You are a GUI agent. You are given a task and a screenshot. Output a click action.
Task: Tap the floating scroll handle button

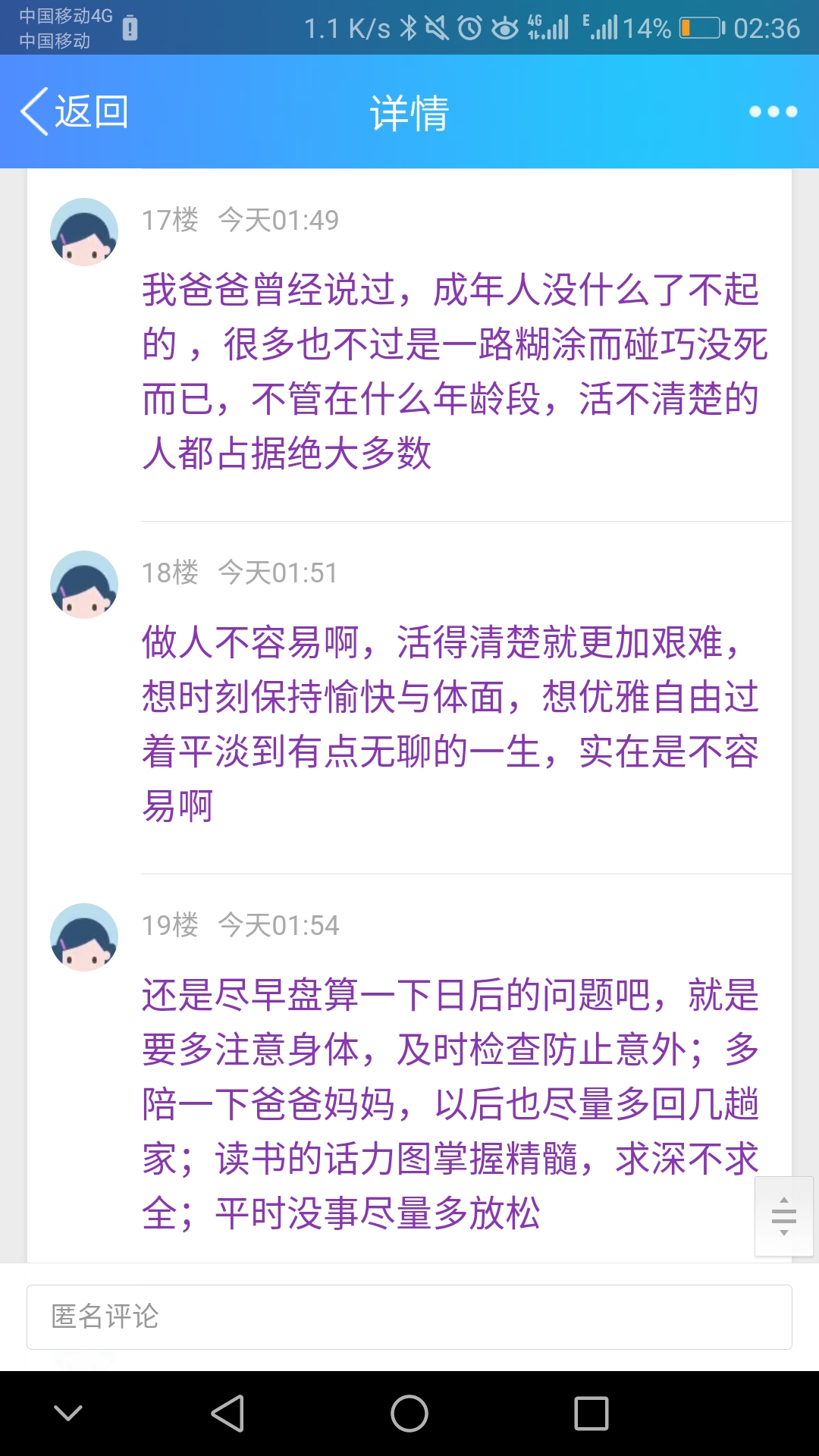coord(783,1216)
